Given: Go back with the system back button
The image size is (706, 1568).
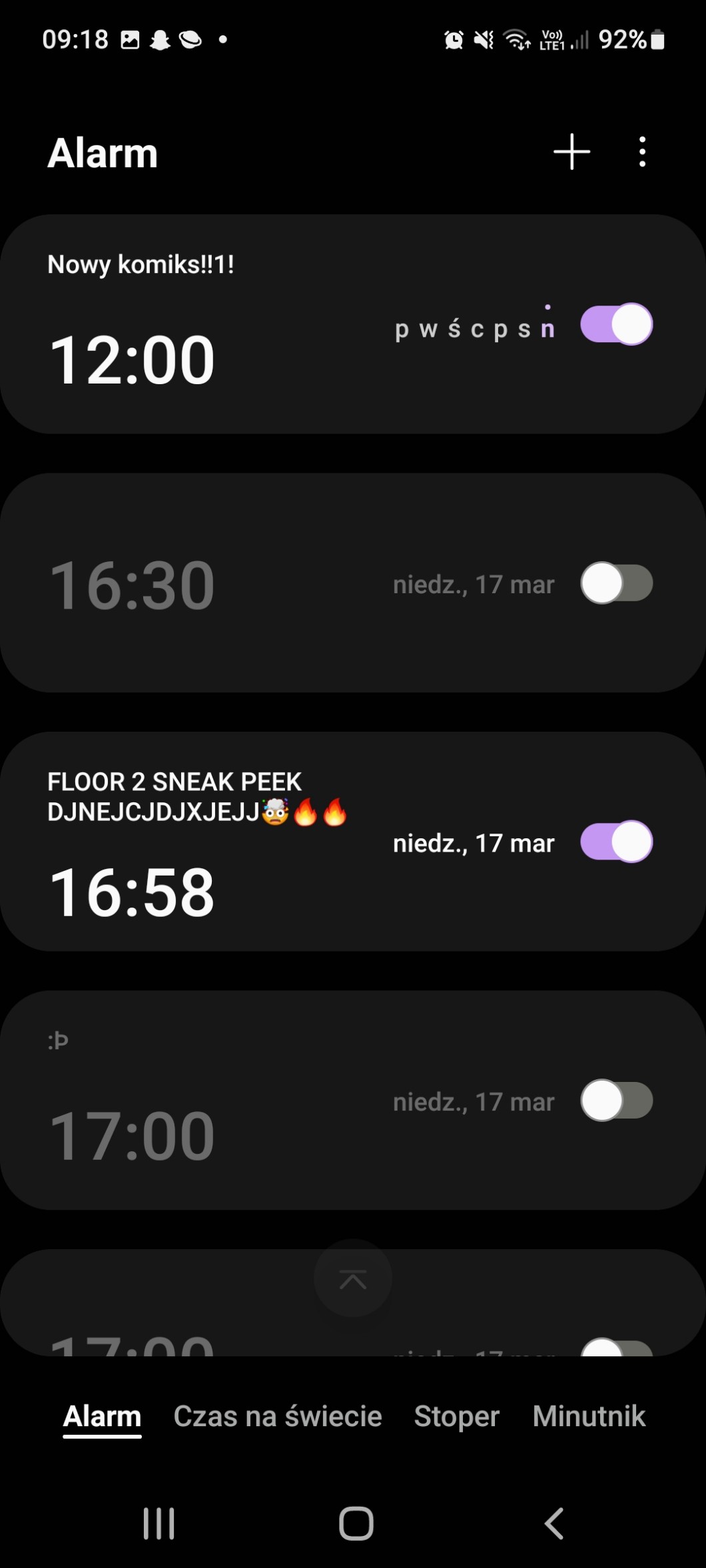Looking at the screenshot, I should click(554, 1523).
